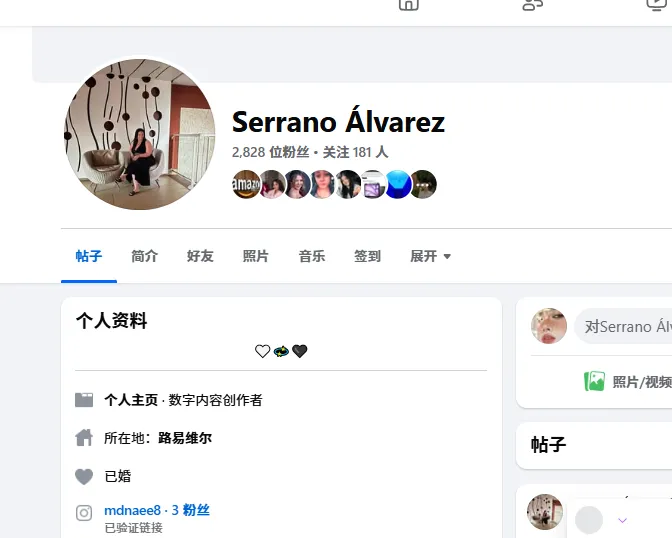Switch to the 音乐 tab

[312, 256]
